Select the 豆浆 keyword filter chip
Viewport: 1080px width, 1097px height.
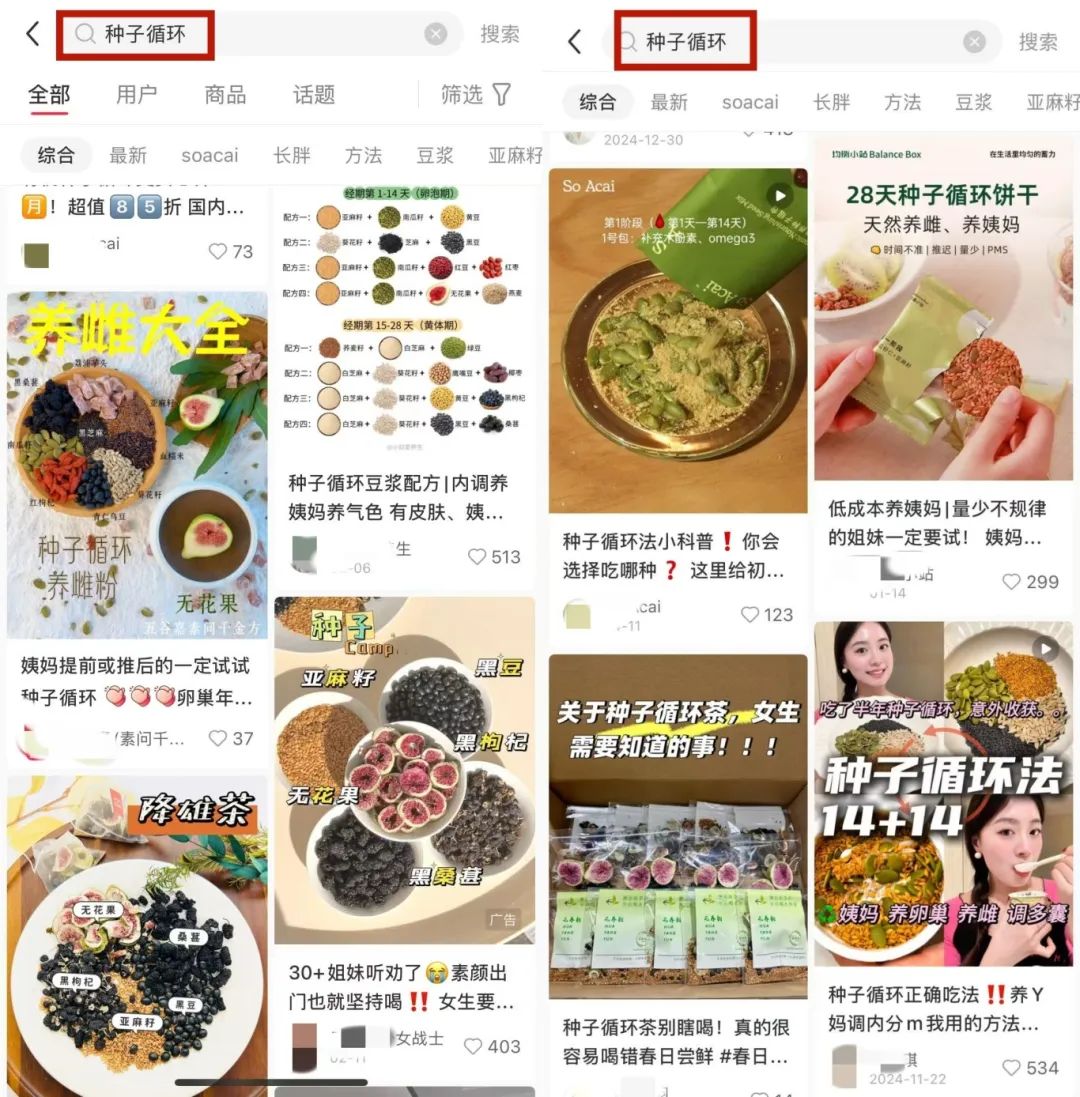click(x=434, y=155)
